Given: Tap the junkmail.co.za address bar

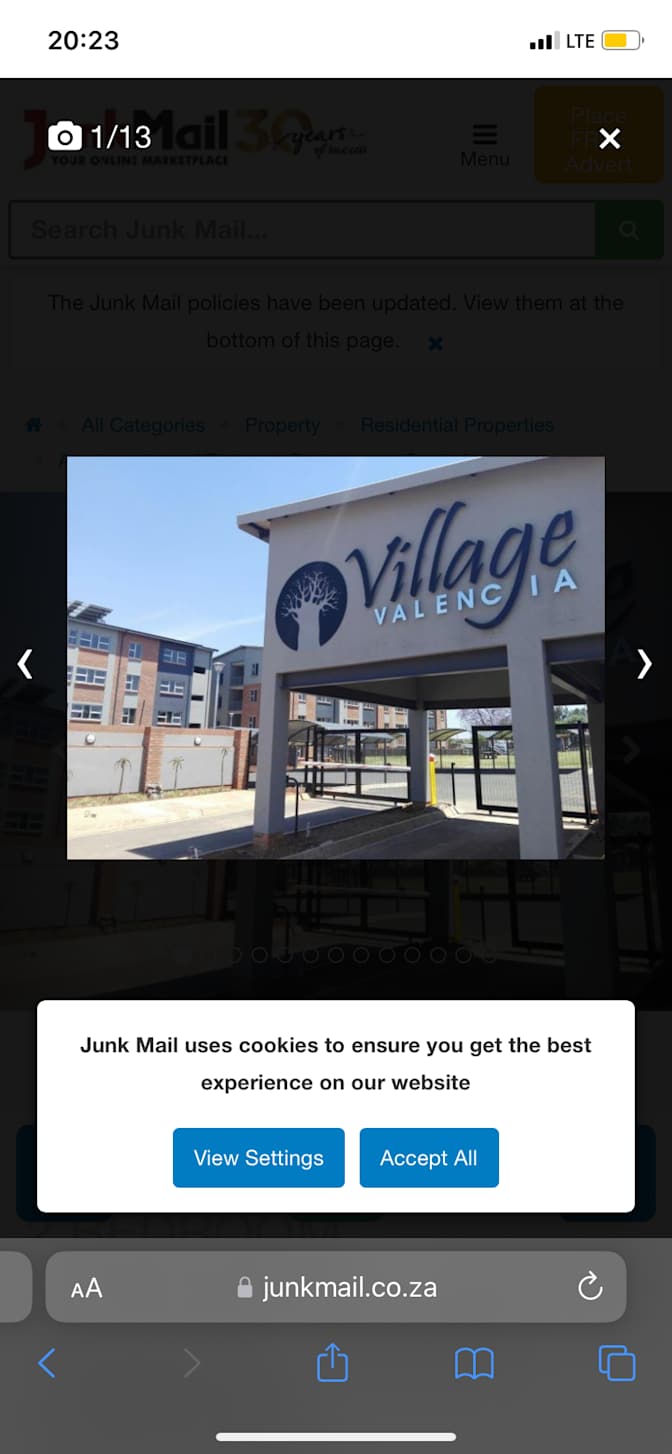Looking at the screenshot, I should click(336, 1287).
